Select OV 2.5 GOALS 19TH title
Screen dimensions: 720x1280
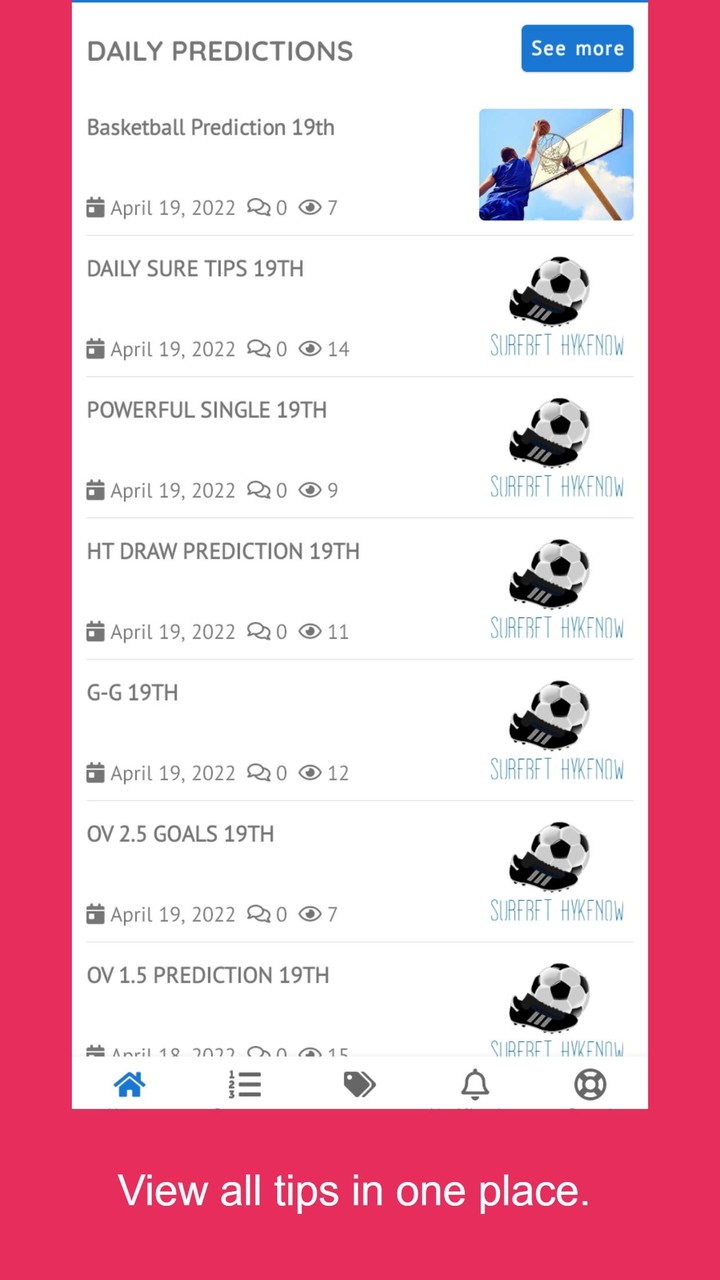pos(181,833)
